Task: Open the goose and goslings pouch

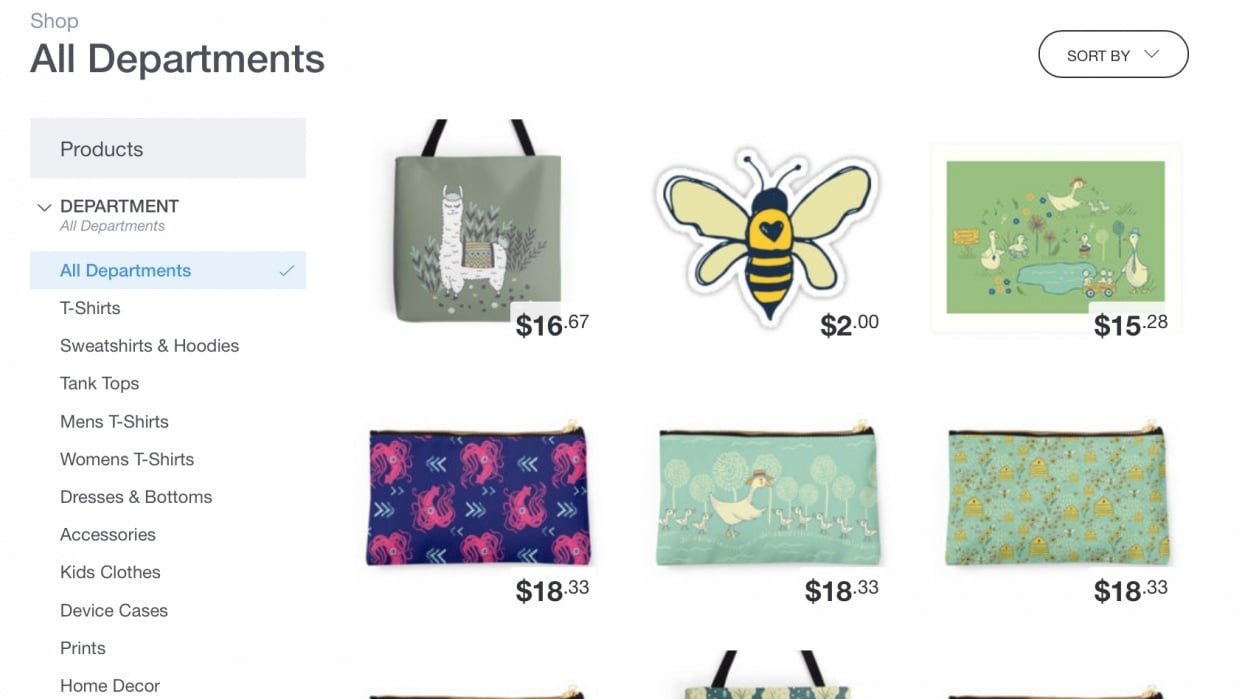Action: 767,496
